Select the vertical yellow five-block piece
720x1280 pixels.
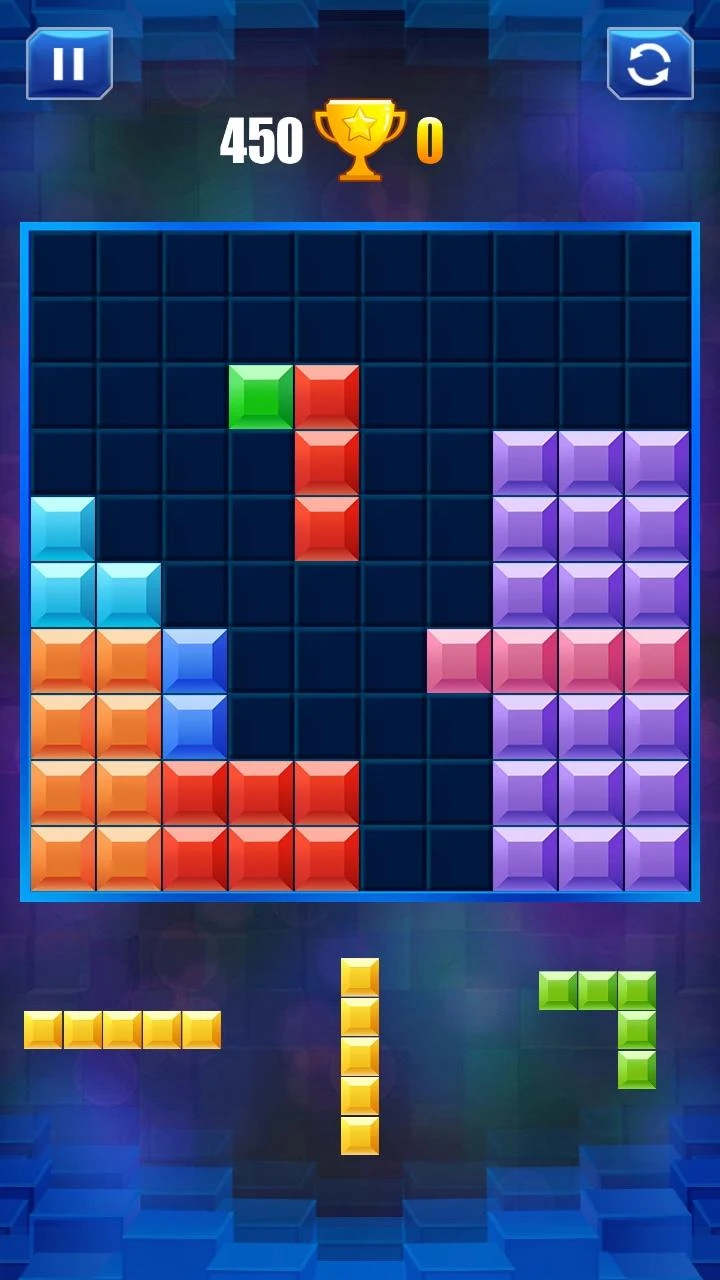point(360,1056)
